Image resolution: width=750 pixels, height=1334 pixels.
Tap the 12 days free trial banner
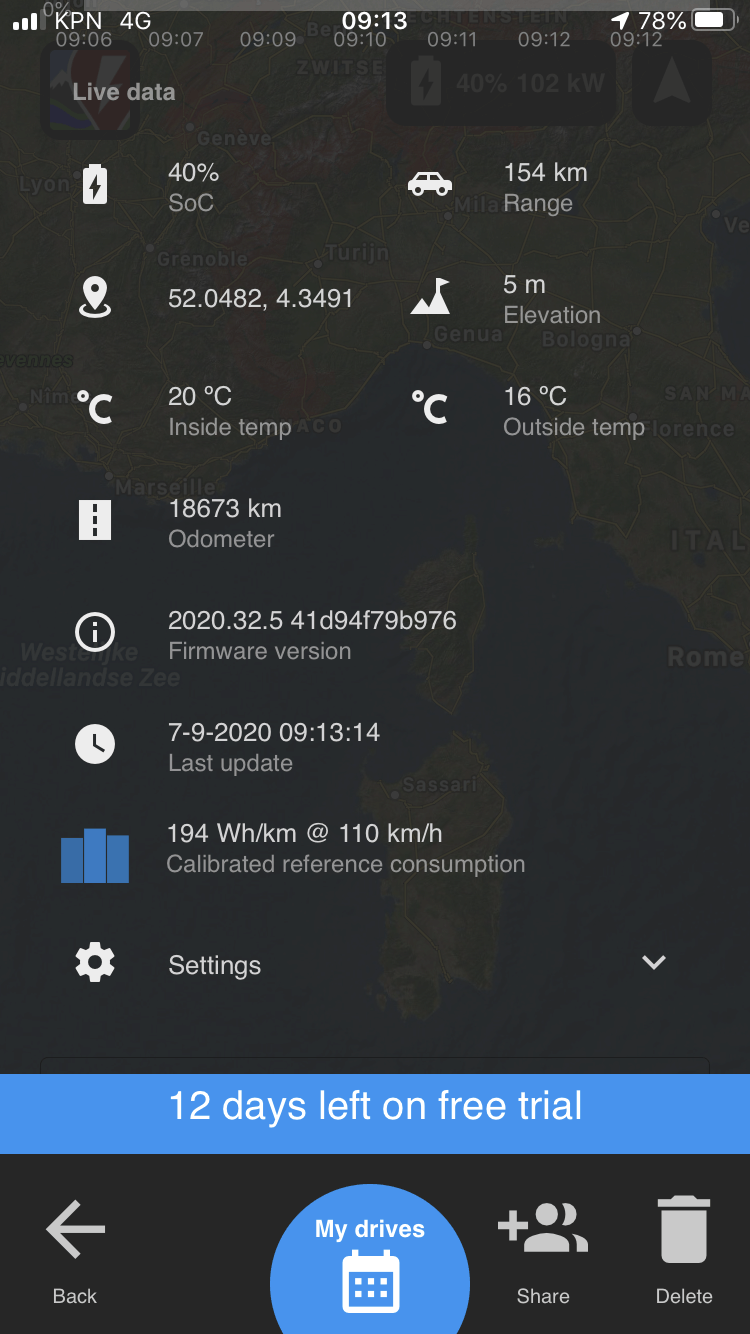[375, 1107]
